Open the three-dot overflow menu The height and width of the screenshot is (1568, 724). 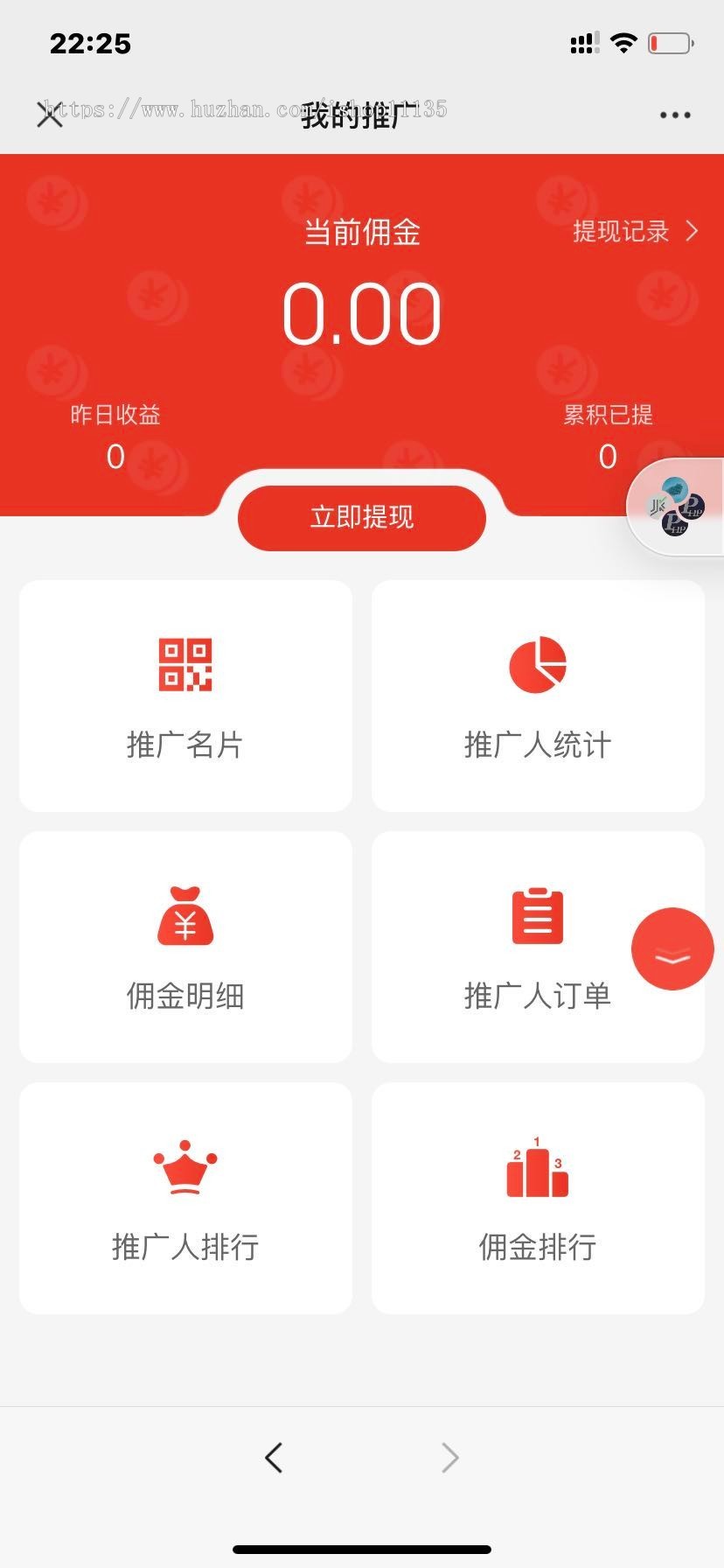tap(675, 115)
